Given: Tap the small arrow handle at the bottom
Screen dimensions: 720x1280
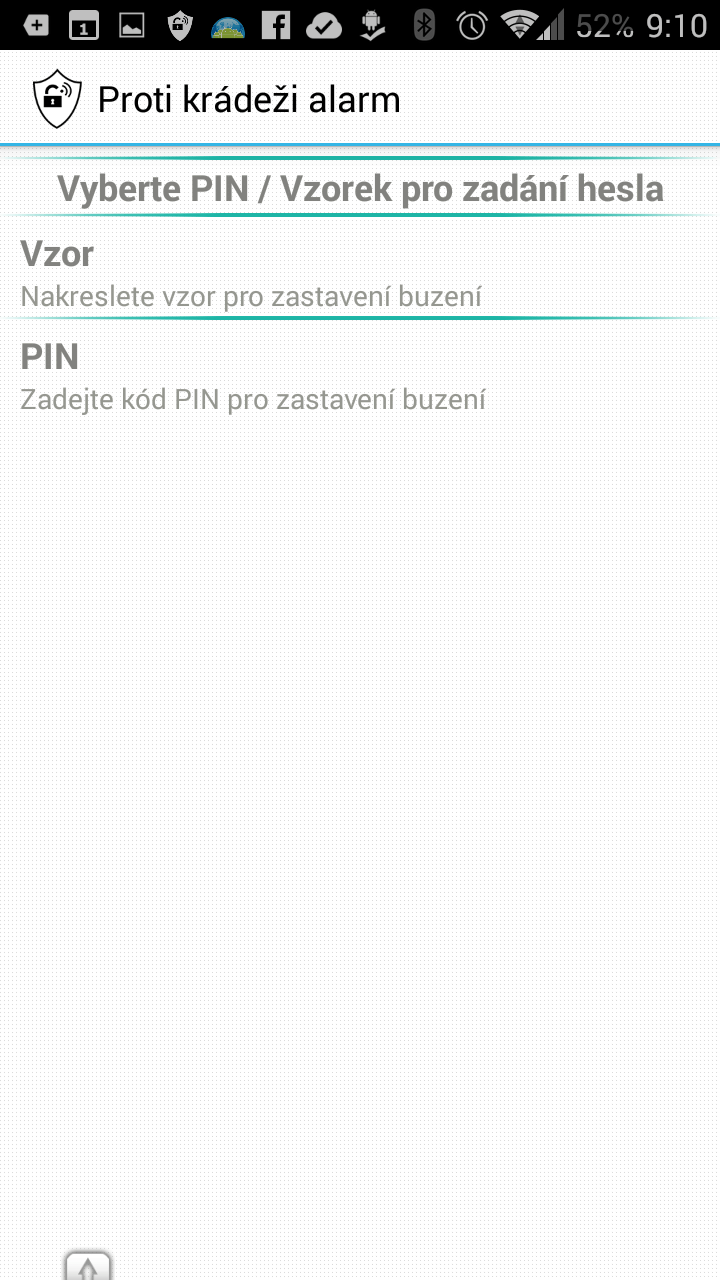Looking at the screenshot, I should pos(88,1265).
